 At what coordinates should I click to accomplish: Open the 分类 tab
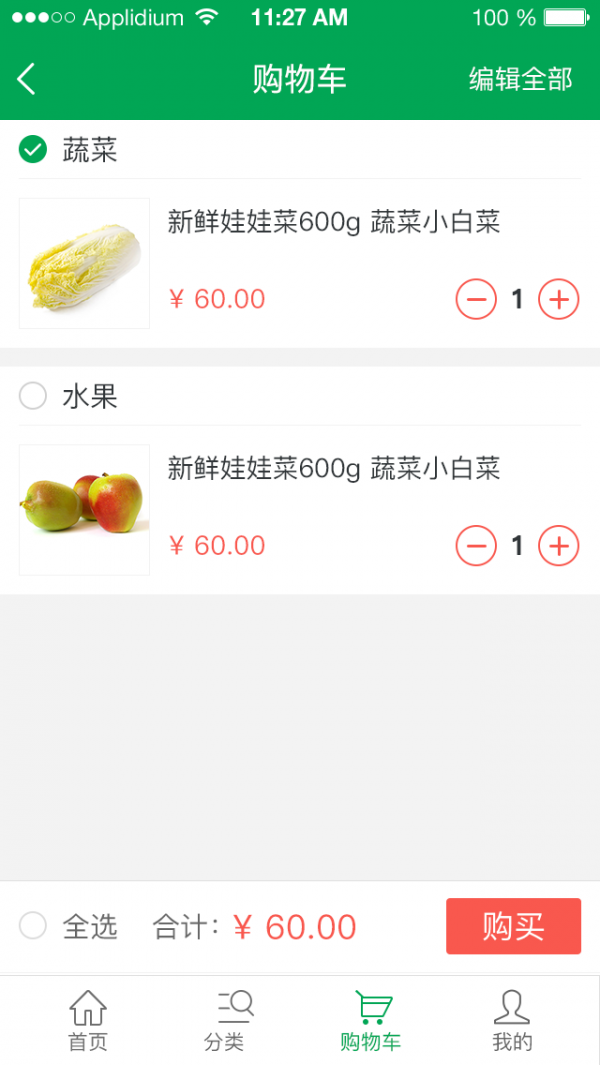click(224, 1020)
